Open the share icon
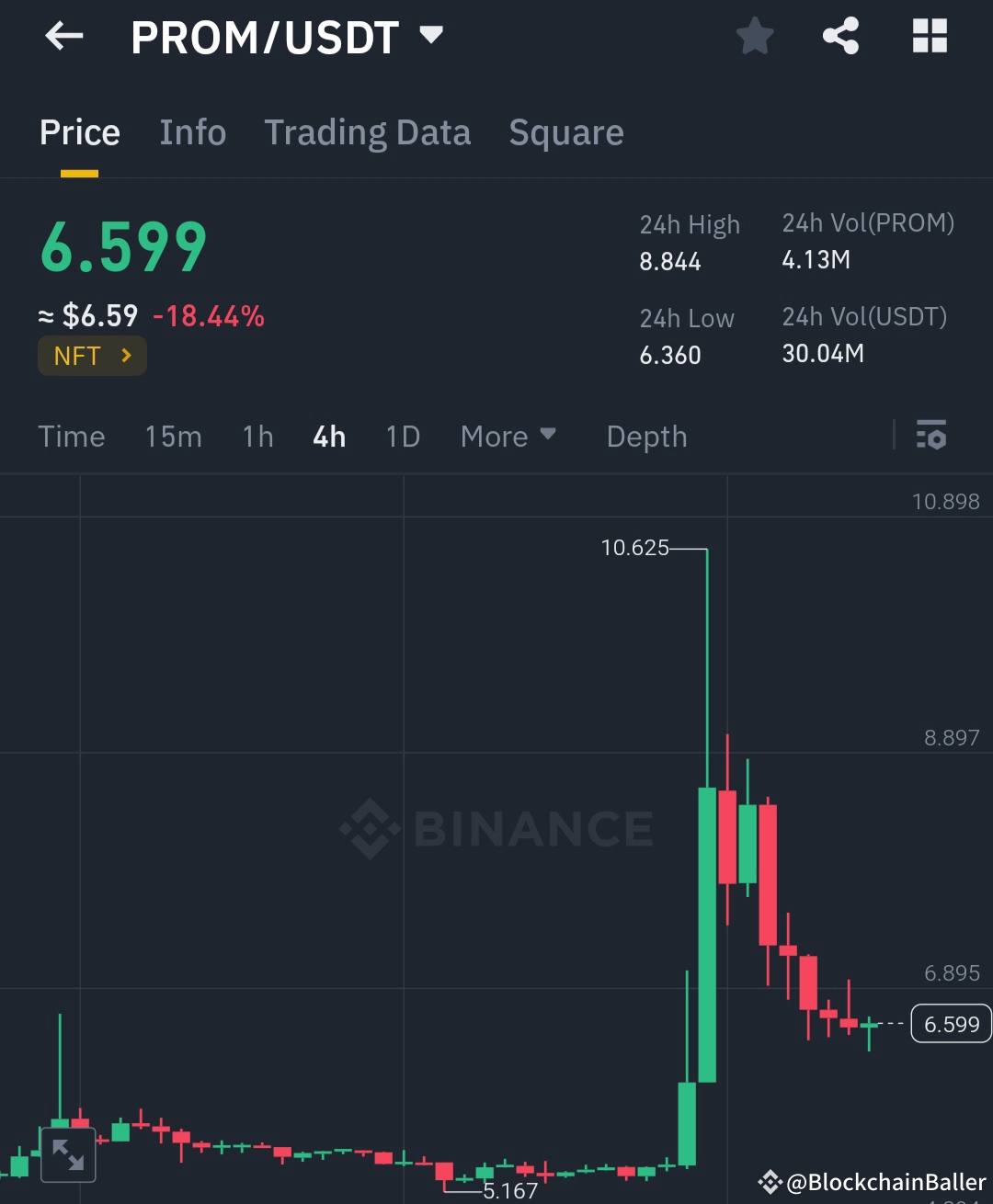The width and height of the screenshot is (993, 1204). coord(841,36)
